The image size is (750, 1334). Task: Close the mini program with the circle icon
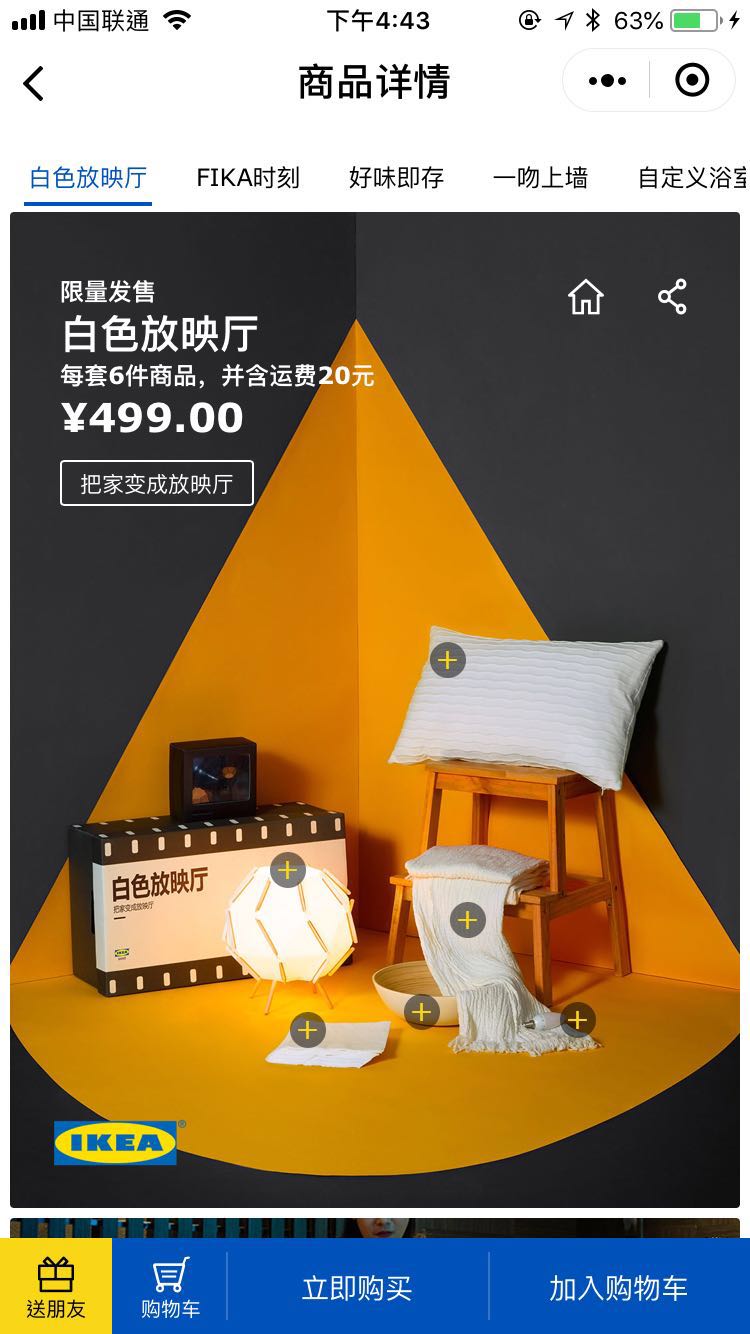(692, 81)
